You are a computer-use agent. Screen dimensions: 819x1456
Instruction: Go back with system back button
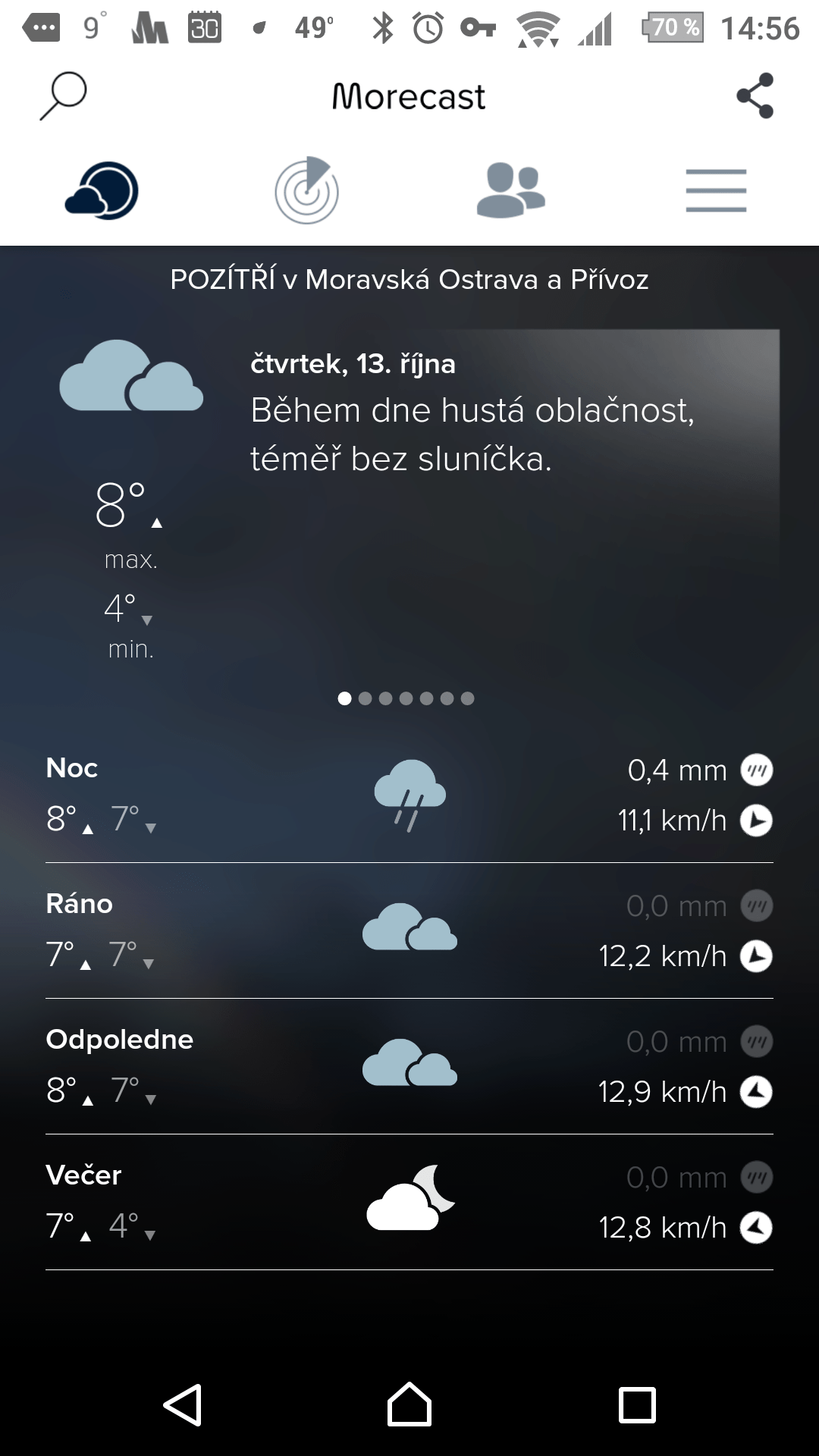pyautogui.click(x=183, y=1404)
